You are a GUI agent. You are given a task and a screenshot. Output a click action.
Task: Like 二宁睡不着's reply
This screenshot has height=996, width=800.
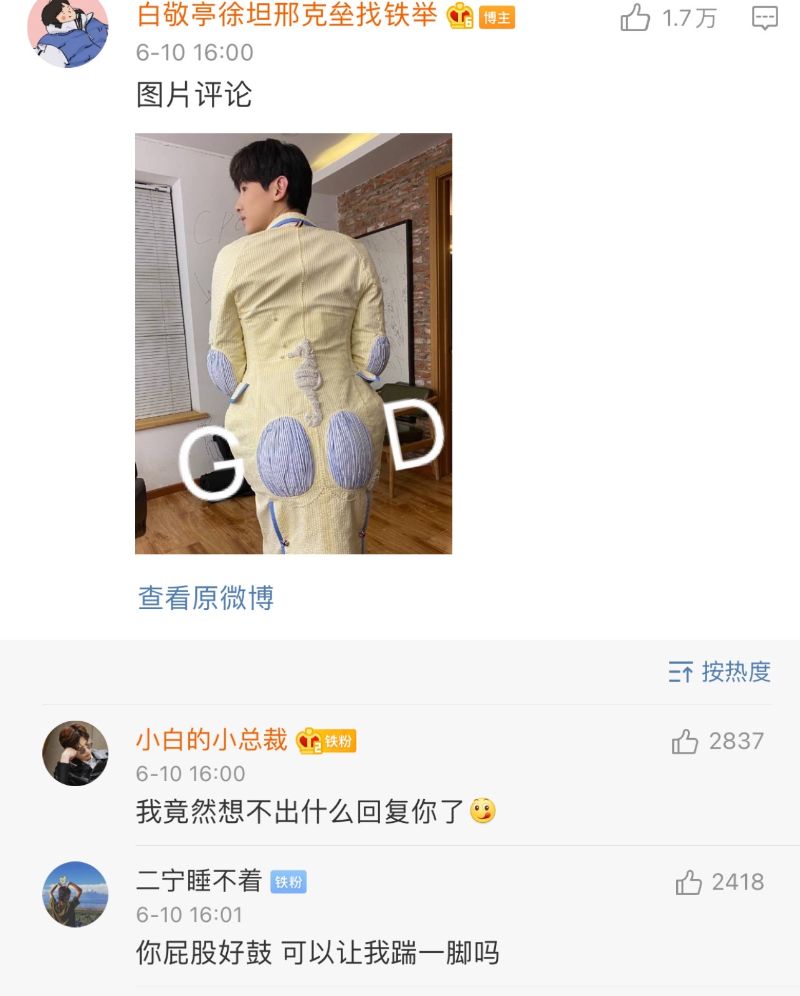click(x=689, y=882)
